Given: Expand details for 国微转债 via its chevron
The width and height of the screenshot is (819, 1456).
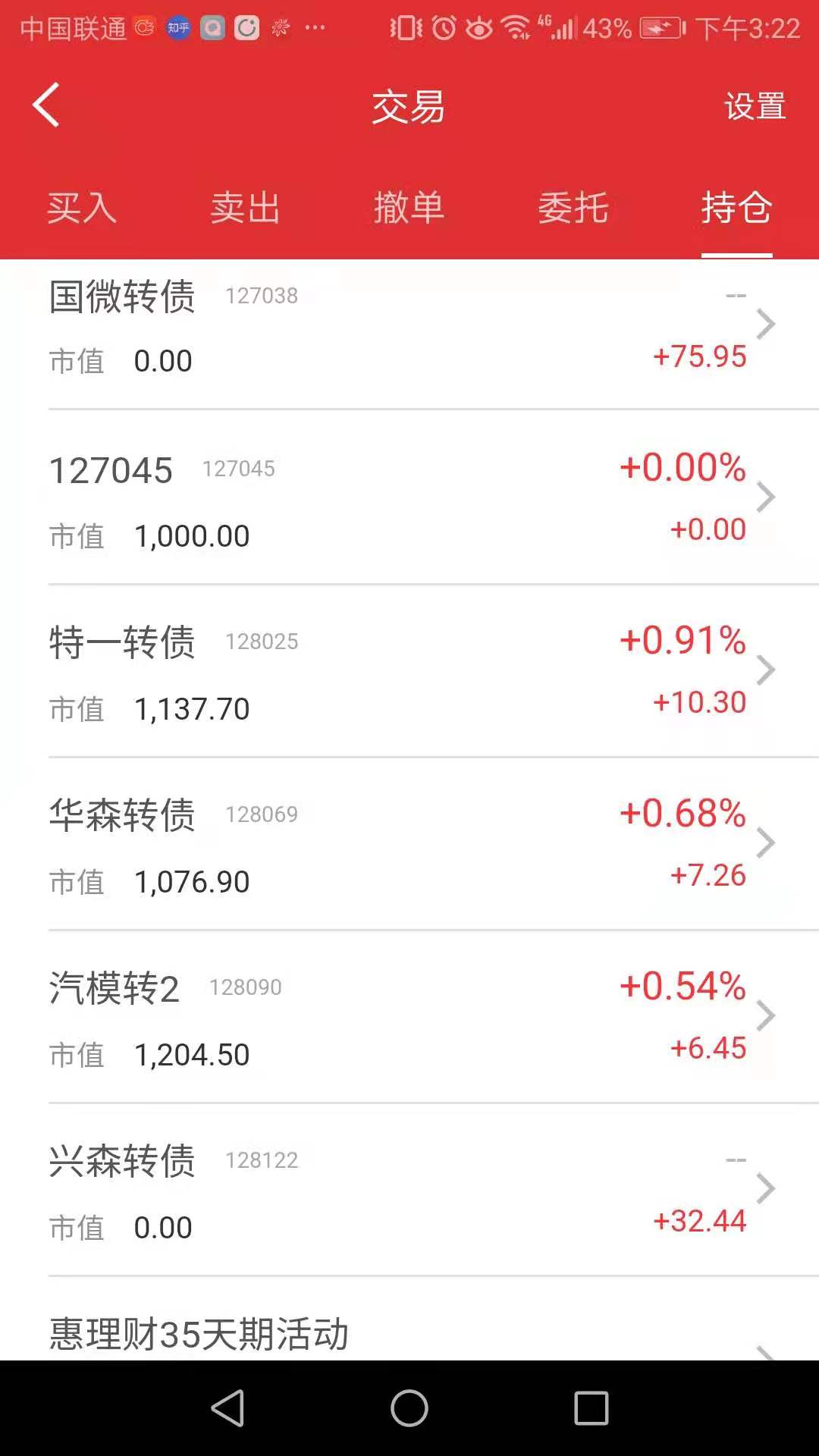Looking at the screenshot, I should 766,325.
